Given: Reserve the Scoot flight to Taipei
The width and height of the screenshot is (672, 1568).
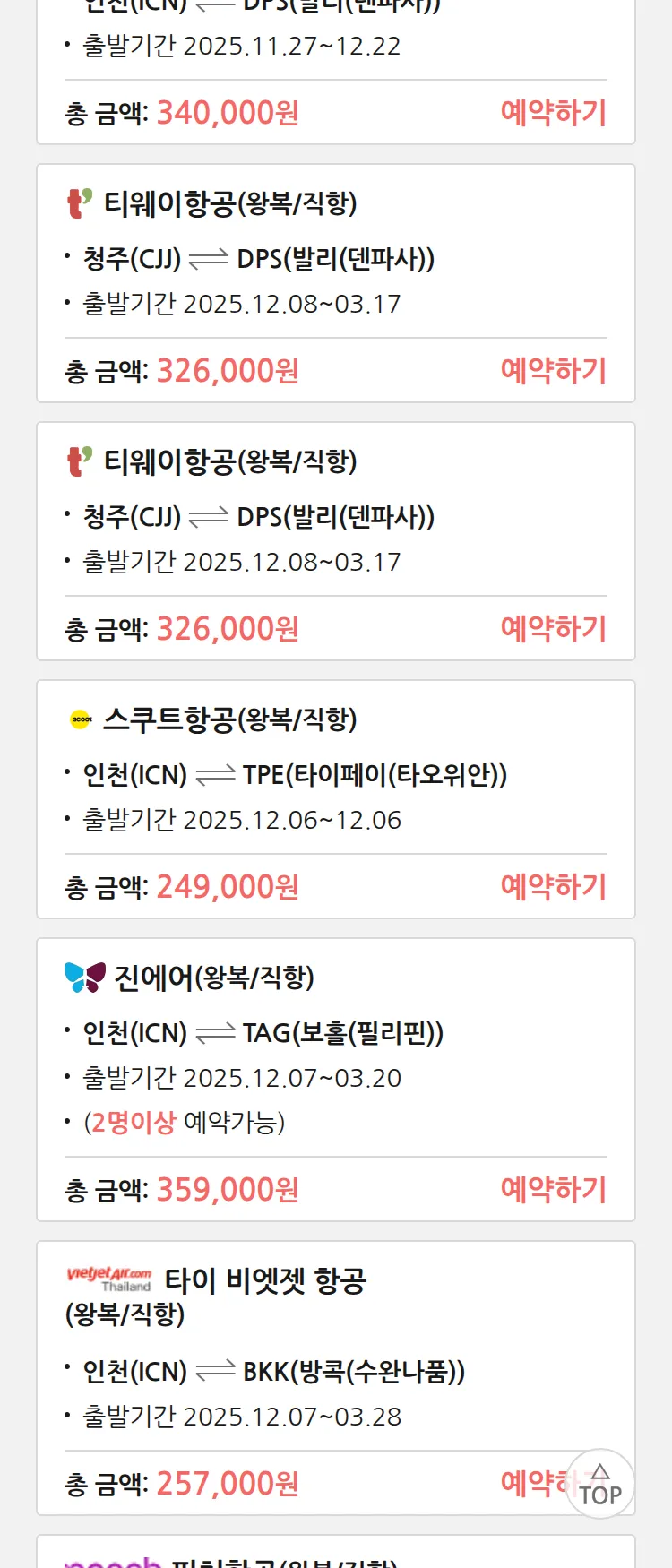Looking at the screenshot, I should tap(553, 887).
